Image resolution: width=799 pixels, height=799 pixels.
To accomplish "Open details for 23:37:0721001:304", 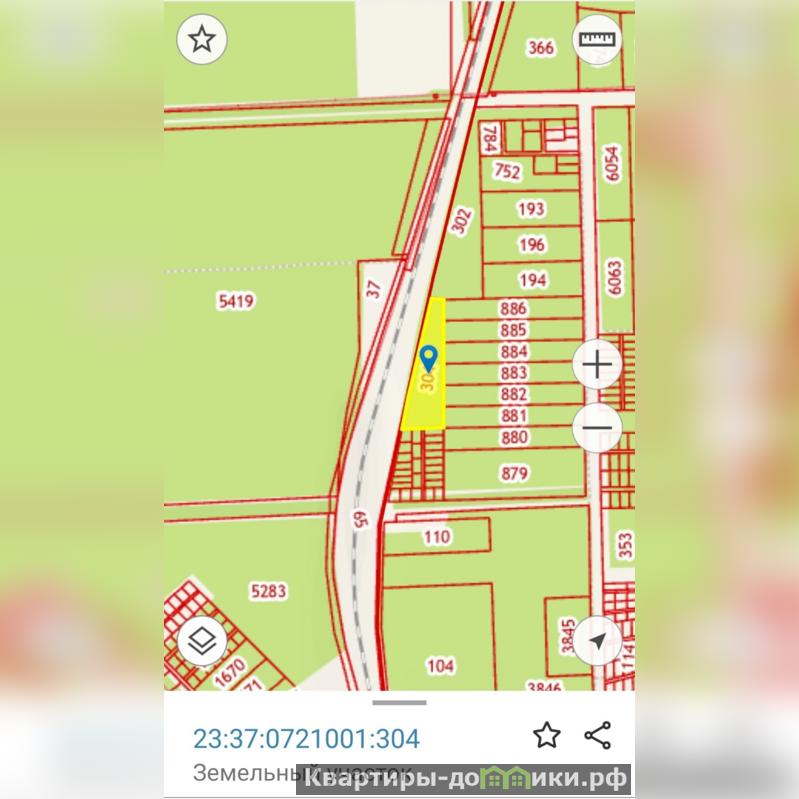I will tap(306, 739).
